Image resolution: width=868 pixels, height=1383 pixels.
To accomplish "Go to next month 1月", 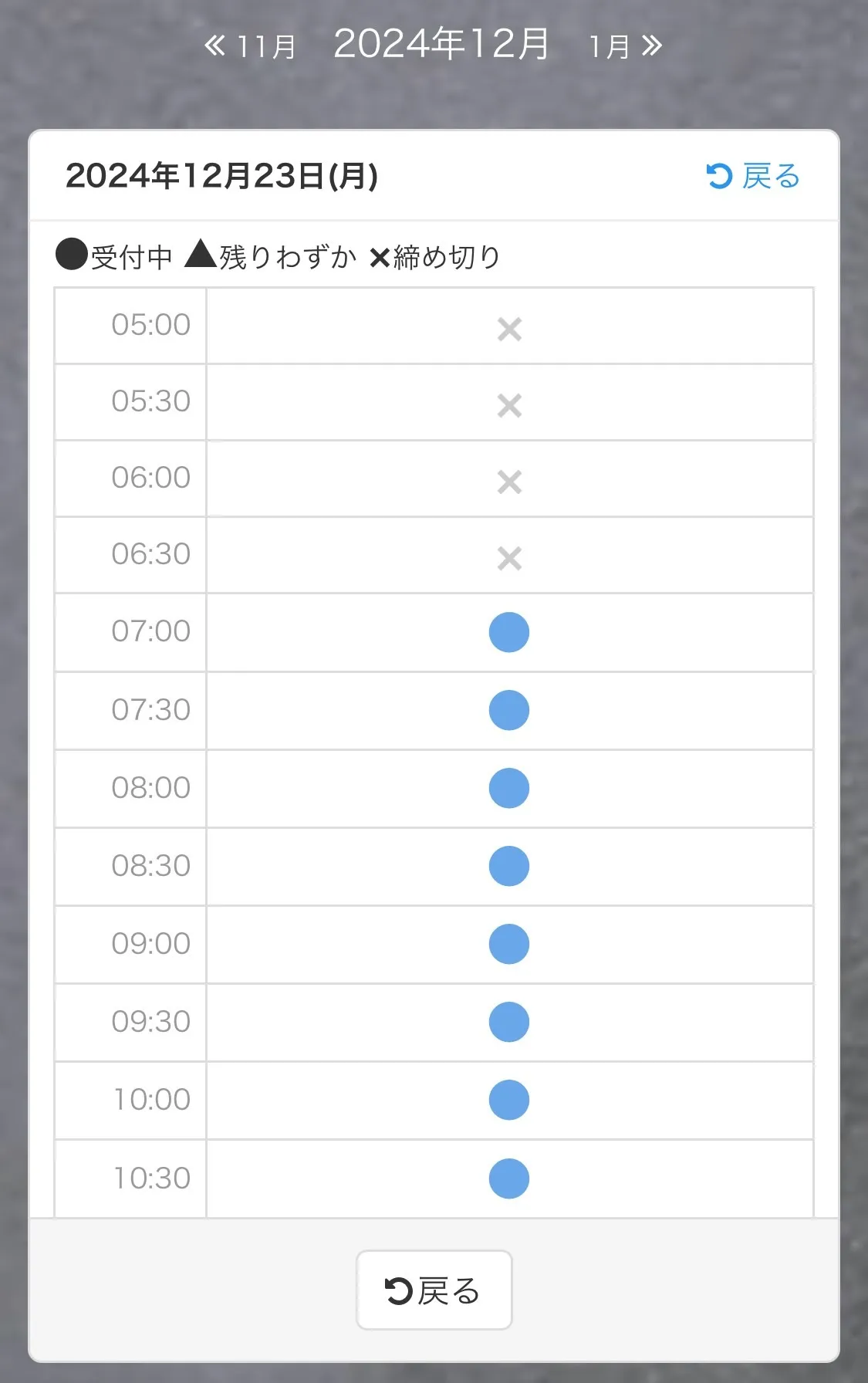I will click(x=625, y=47).
